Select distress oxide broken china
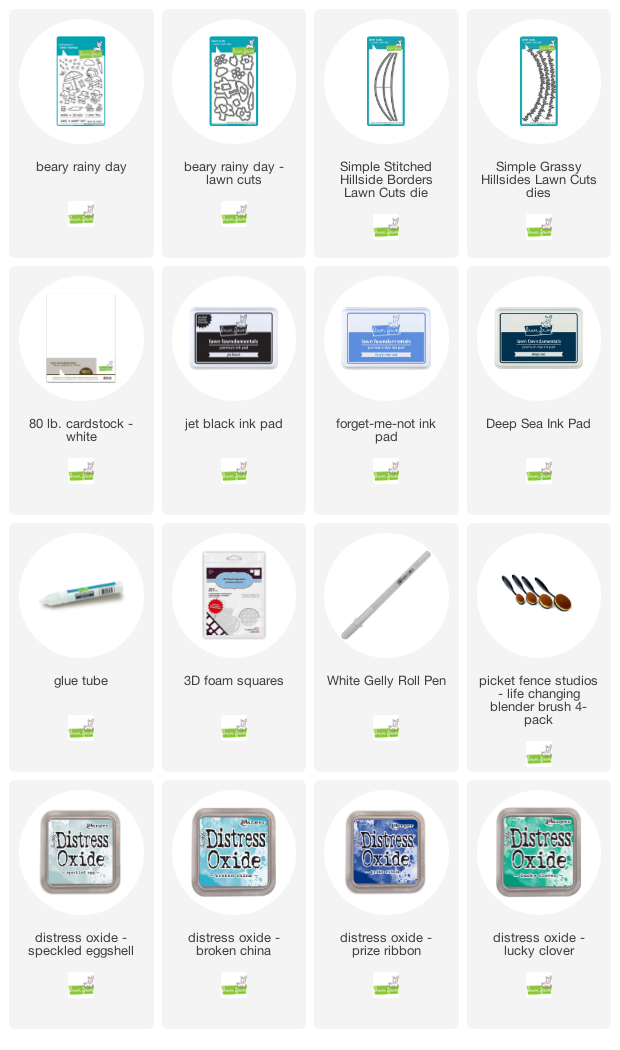This screenshot has height=1050, width=620. tap(234, 905)
